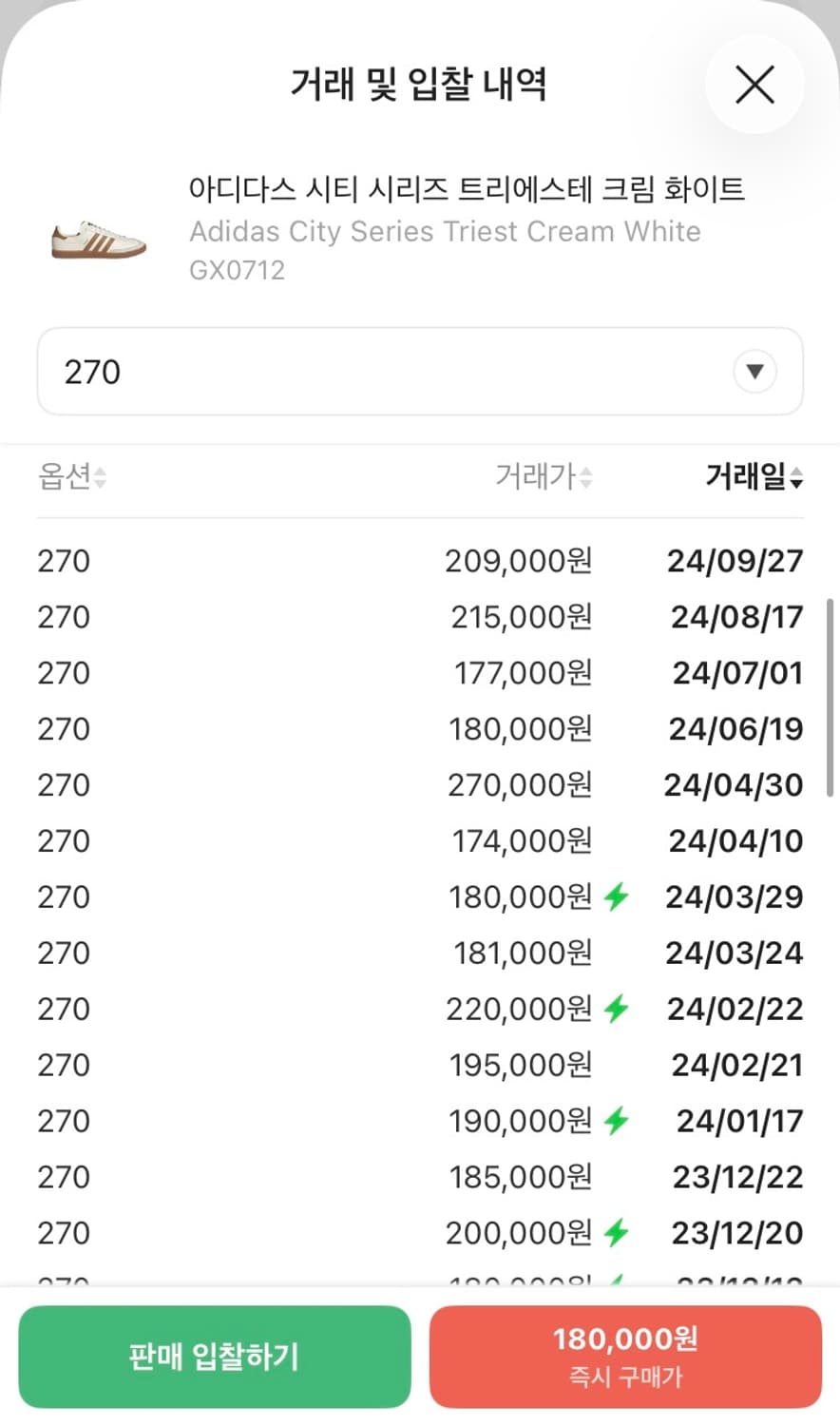Click the dropdown arrow in the size field
The width and height of the screenshot is (840, 1426).
point(754,372)
